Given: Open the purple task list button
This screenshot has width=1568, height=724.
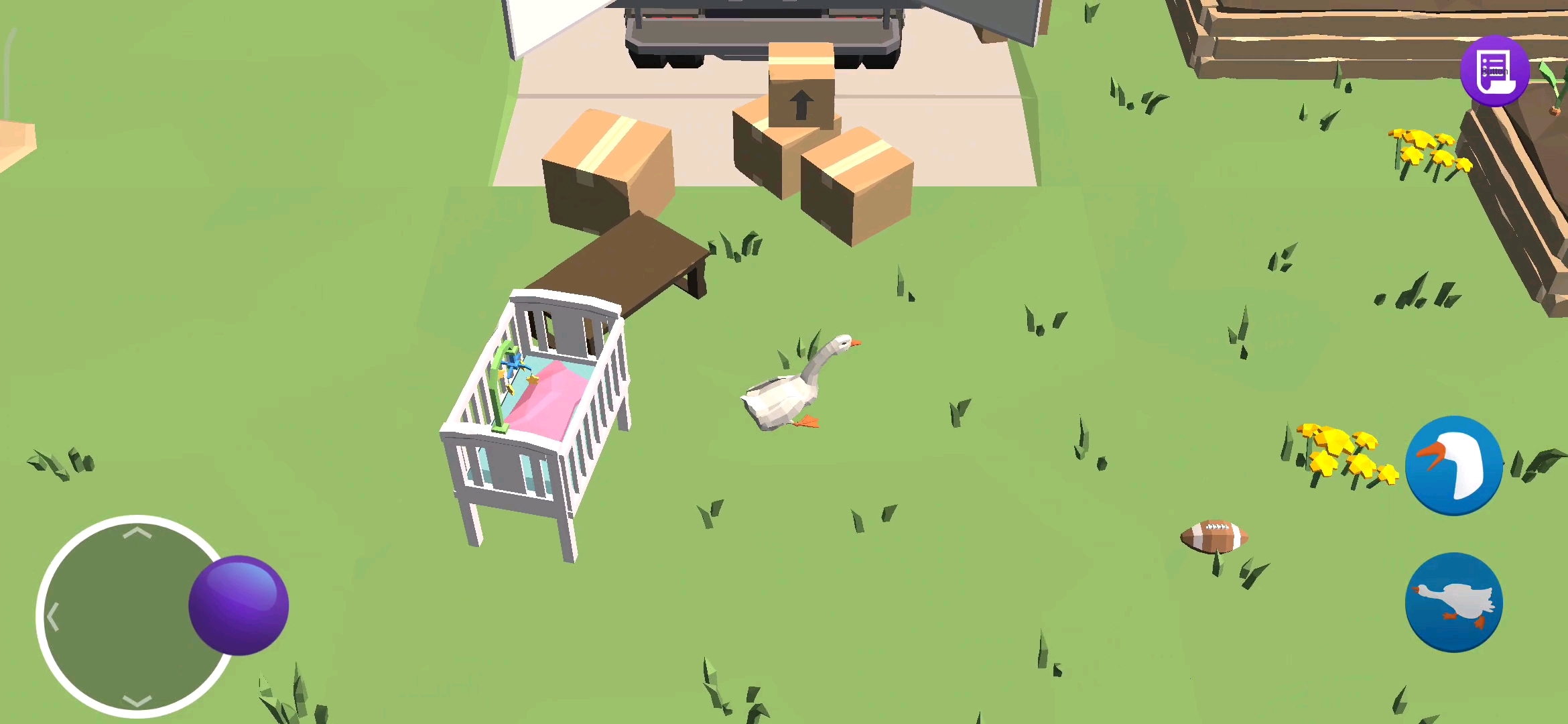Looking at the screenshot, I should [1494, 71].
